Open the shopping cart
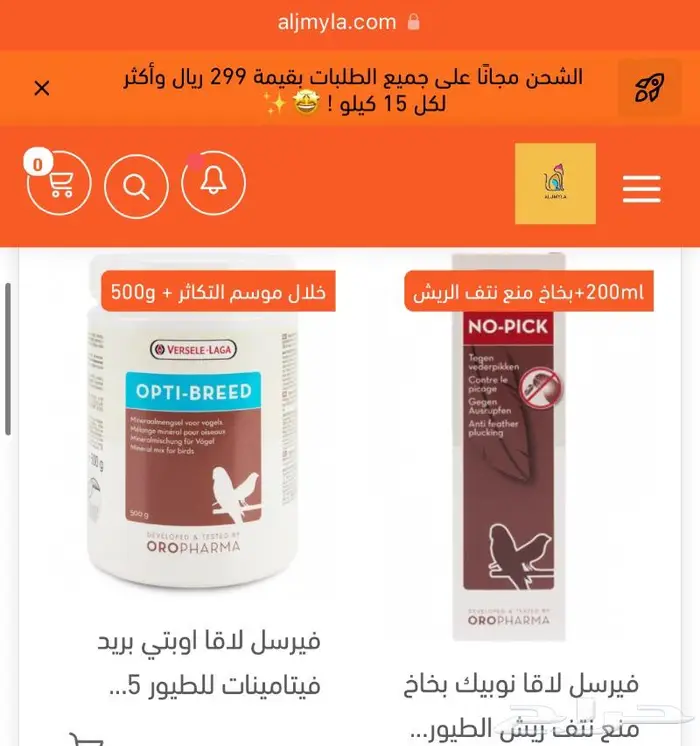 point(59,186)
